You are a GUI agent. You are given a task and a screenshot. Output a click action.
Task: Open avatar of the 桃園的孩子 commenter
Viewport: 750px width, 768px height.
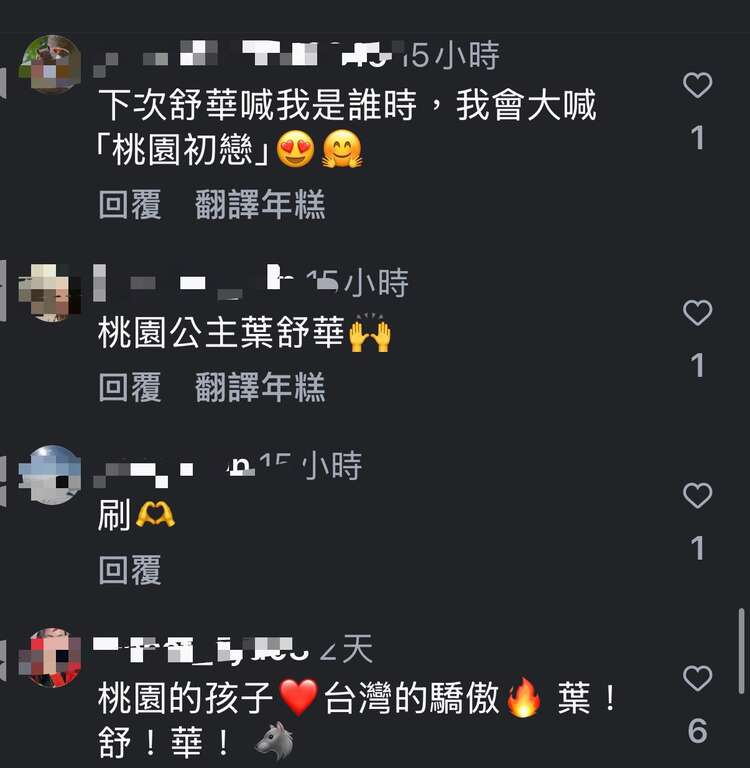coord(50,657)
